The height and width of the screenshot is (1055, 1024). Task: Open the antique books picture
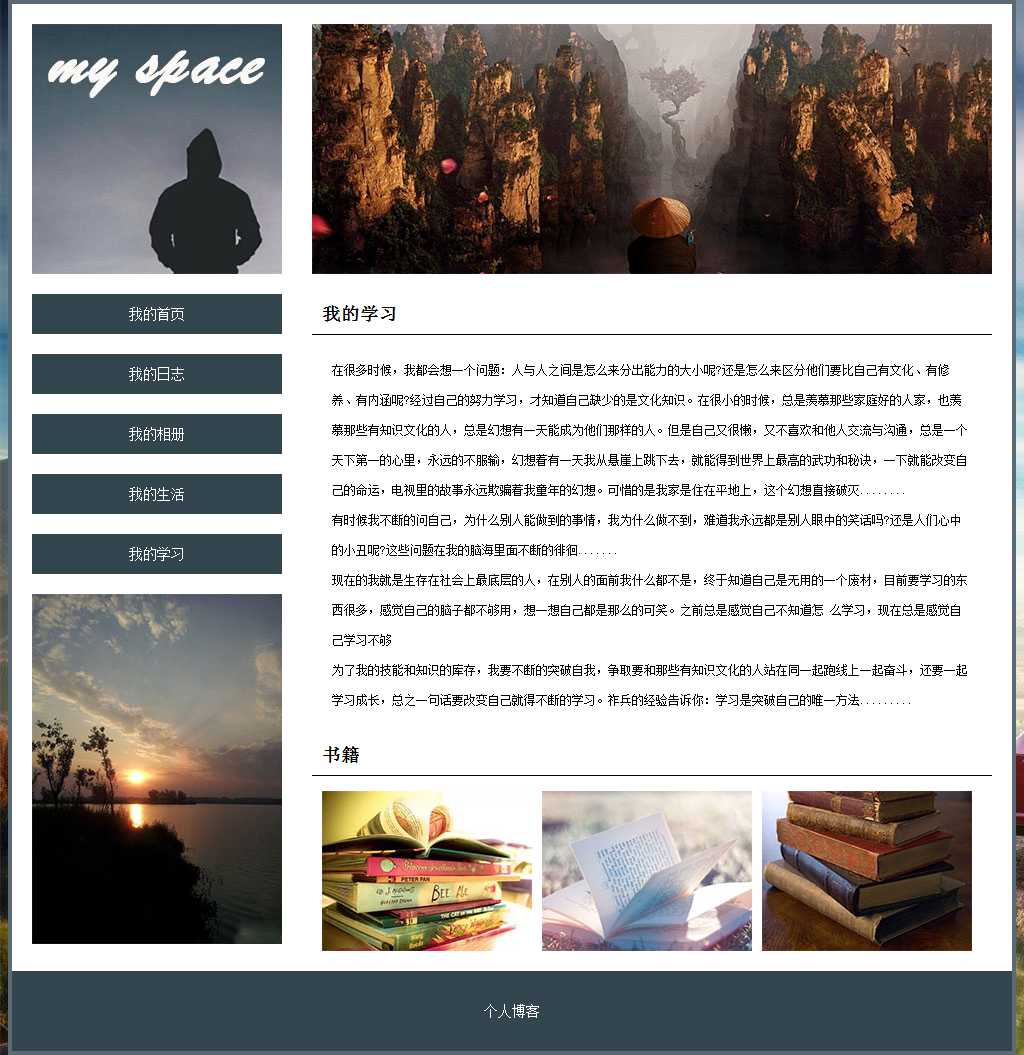(x=867, y=871)
